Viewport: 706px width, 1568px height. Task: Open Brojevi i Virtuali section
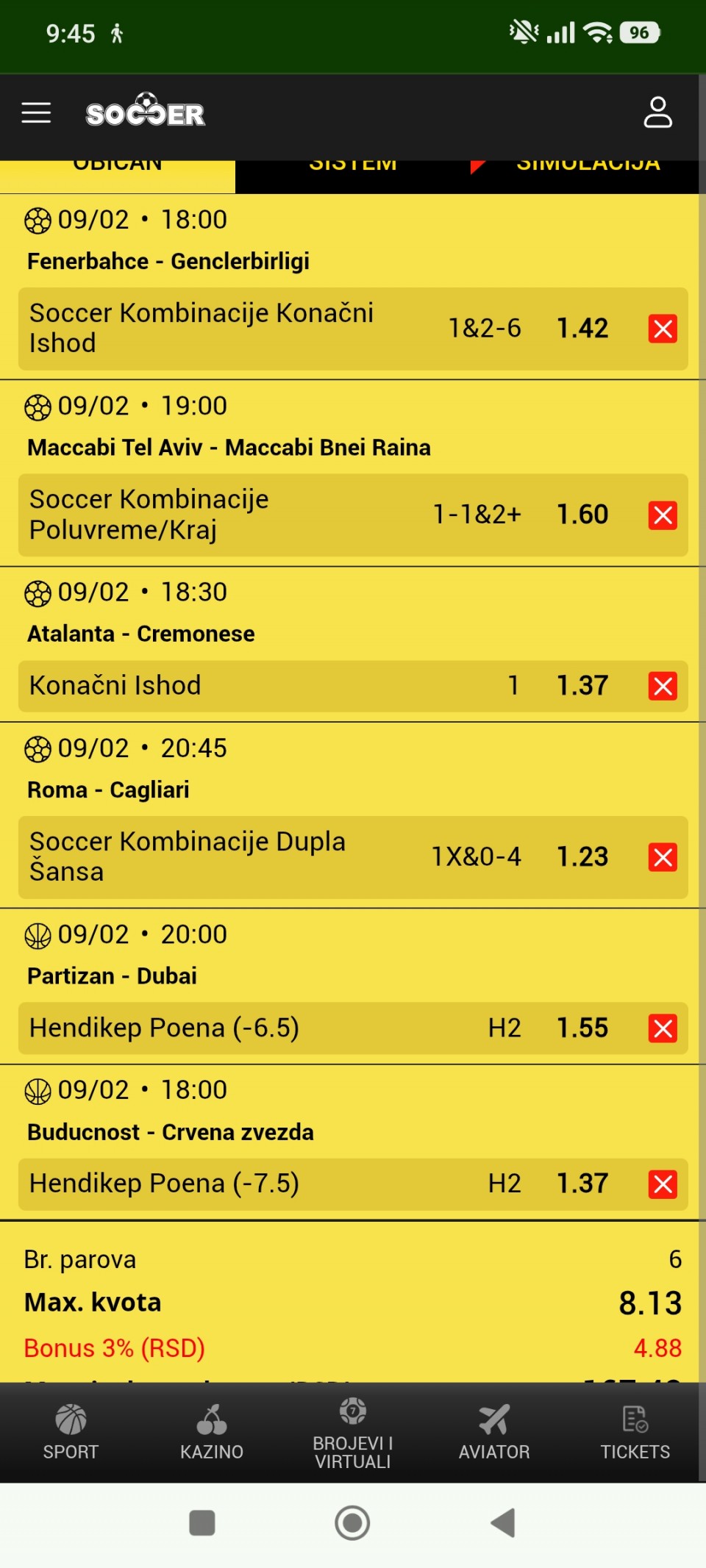pyautogui.click(x=353, y=1432)
